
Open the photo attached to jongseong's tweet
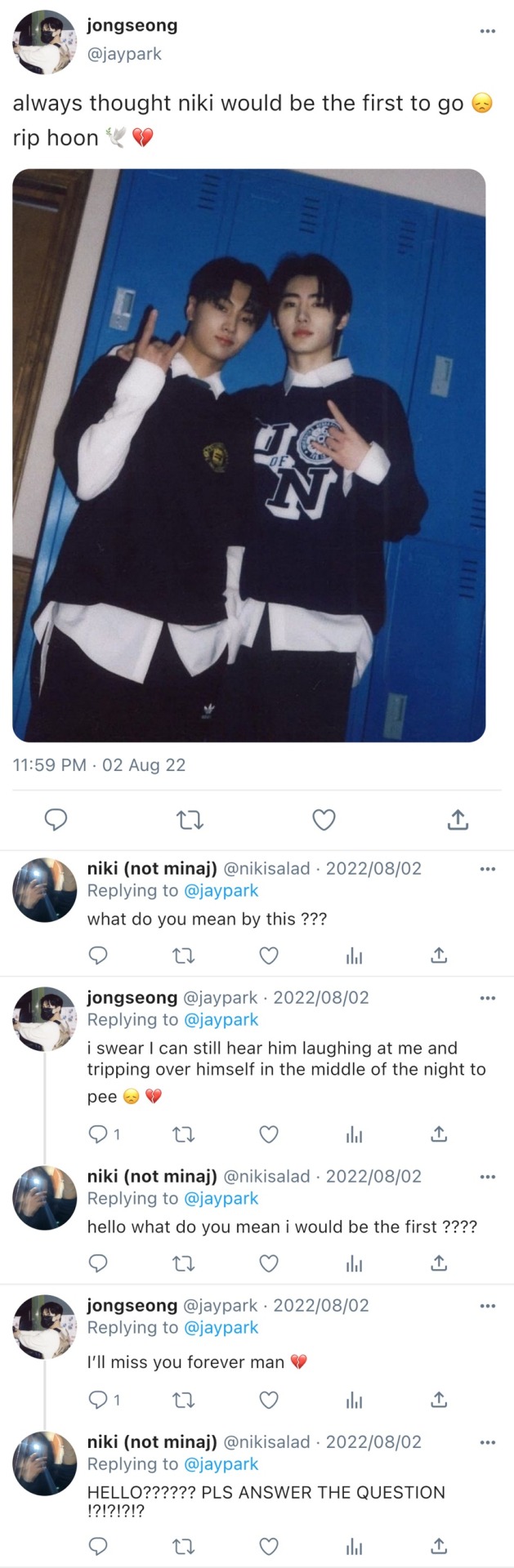click(x=249, y=455)
